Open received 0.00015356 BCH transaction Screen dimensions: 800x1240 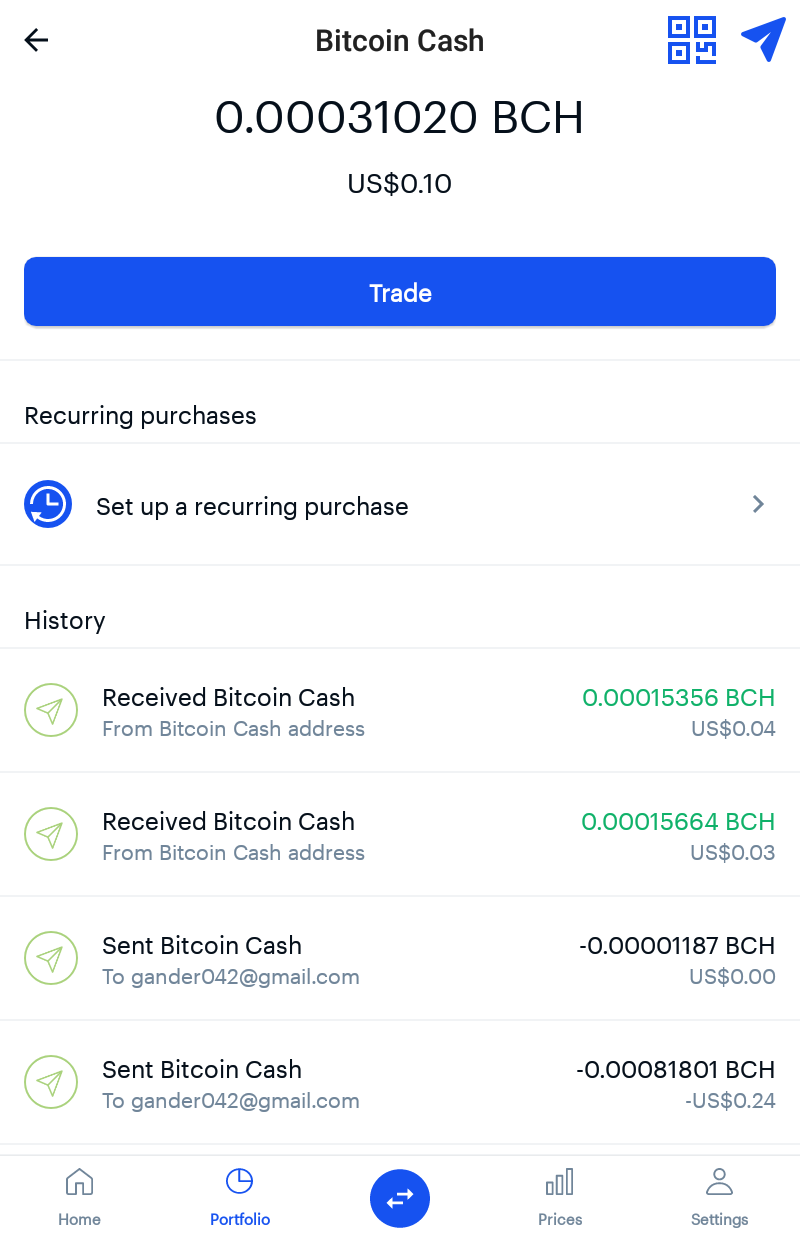pos(400,711)
